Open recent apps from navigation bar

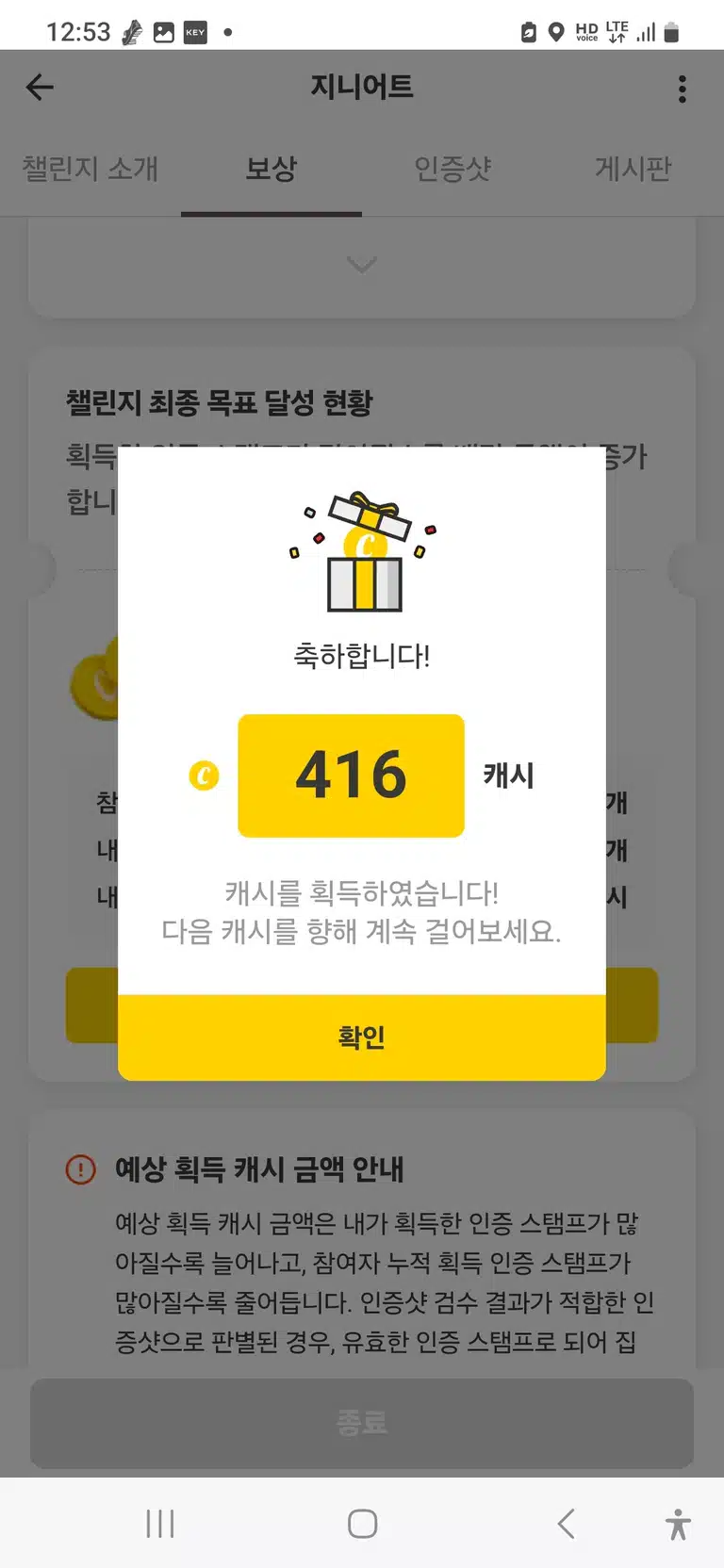pyautogui.click(x=160, y=1524)
